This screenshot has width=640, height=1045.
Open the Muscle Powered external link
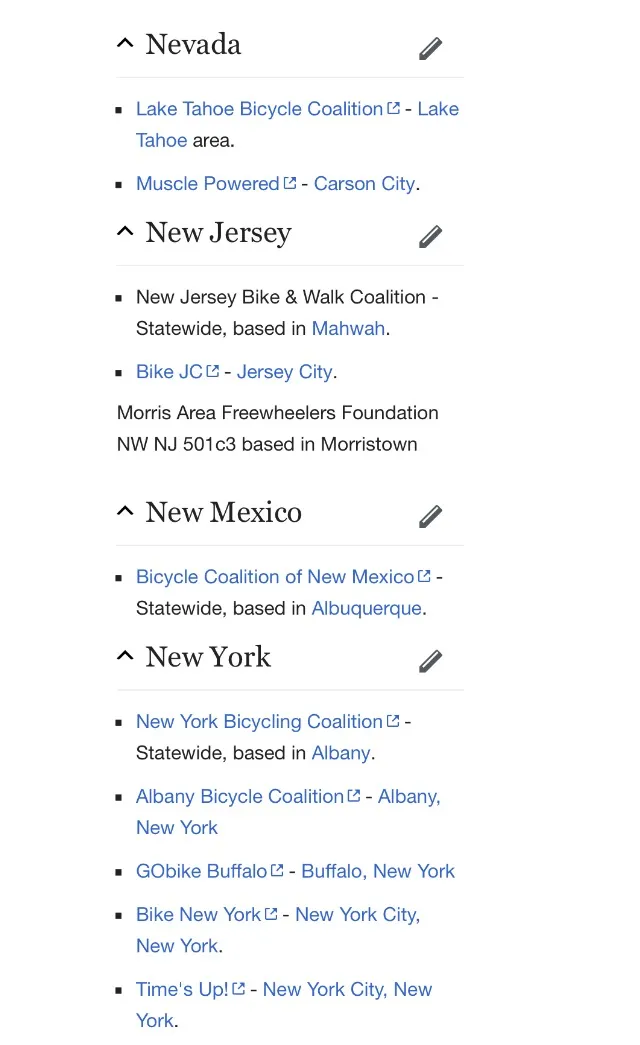(216, 183)
